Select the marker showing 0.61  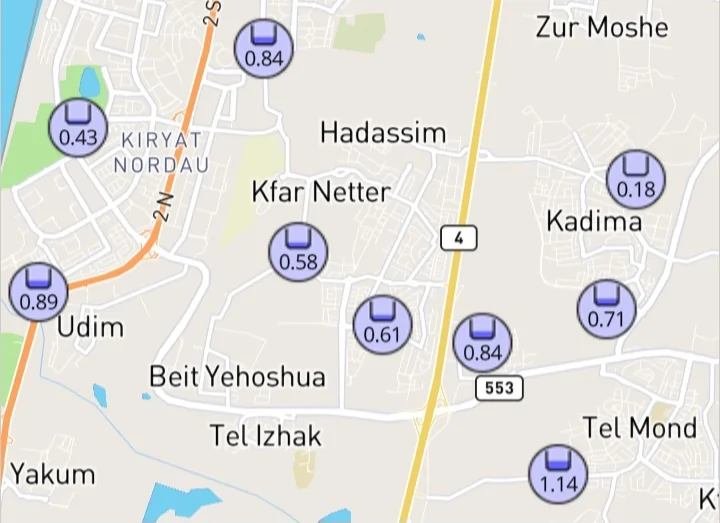[x=382, y=324]
